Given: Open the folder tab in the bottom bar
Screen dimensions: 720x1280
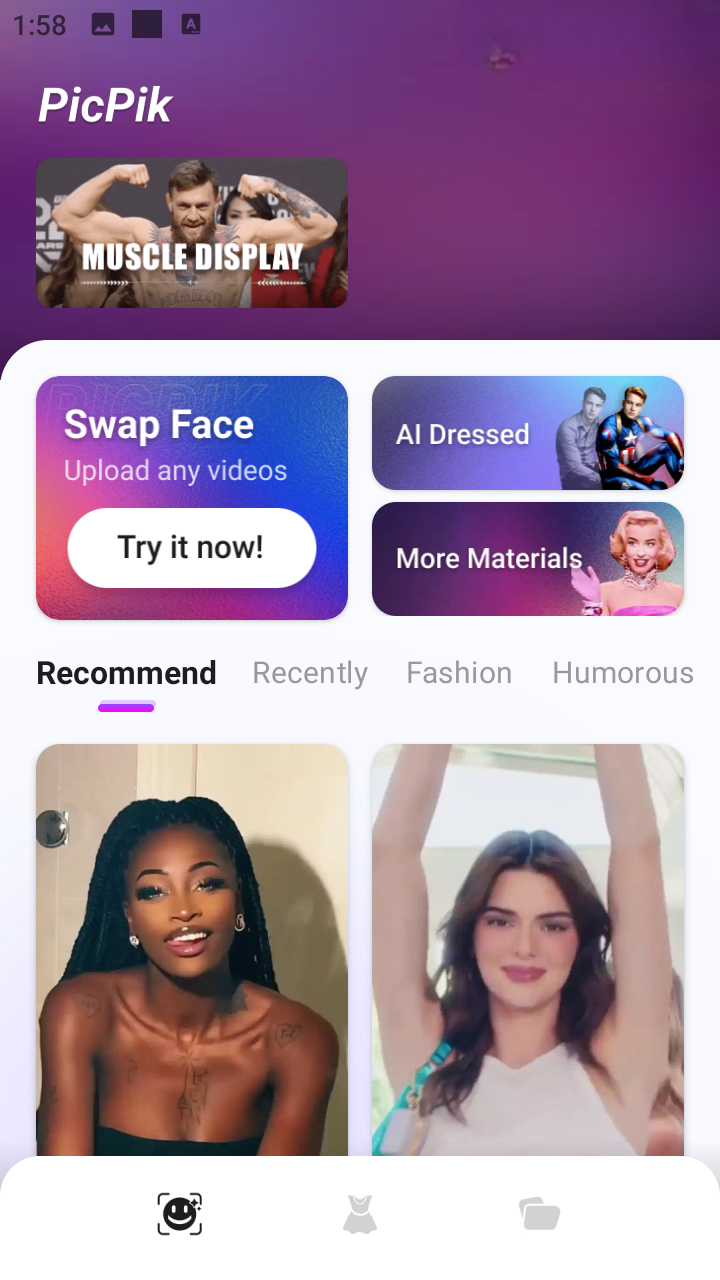Looking at the screenshot, I should click(x=540, y=1214).
